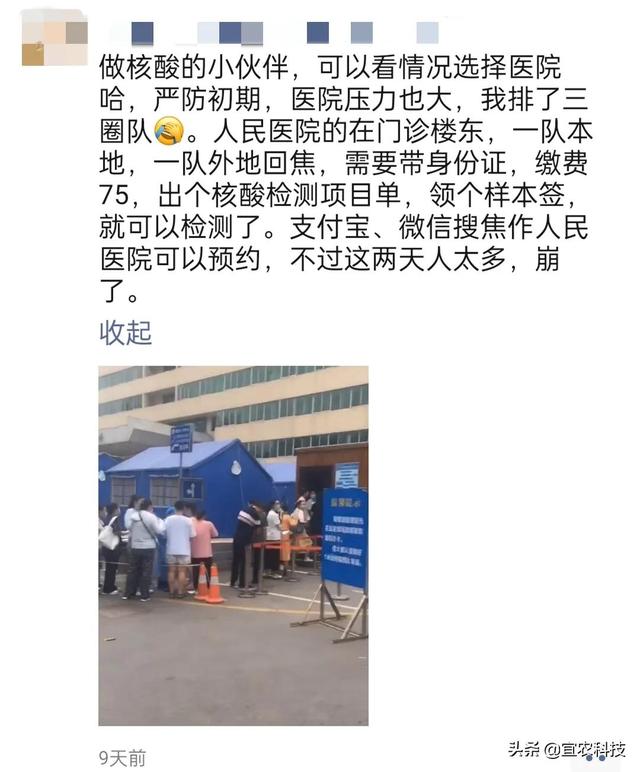Open the poster's blurred profile avatar
The image size is (640, 772).
(54, 37)
